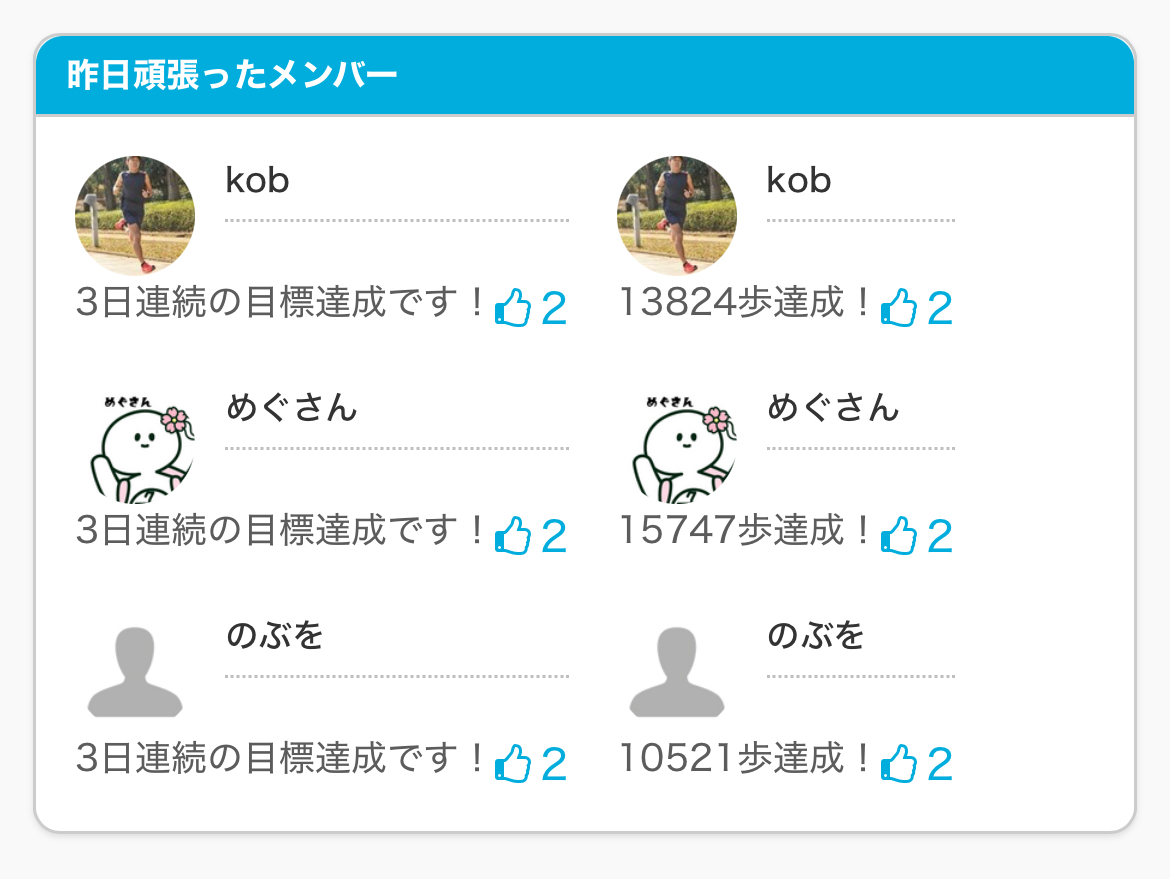Like のぶを's 3日連続の目標達成 achievement
Image resolution: width=1170 pixels, height=879 pixels.
513,763
